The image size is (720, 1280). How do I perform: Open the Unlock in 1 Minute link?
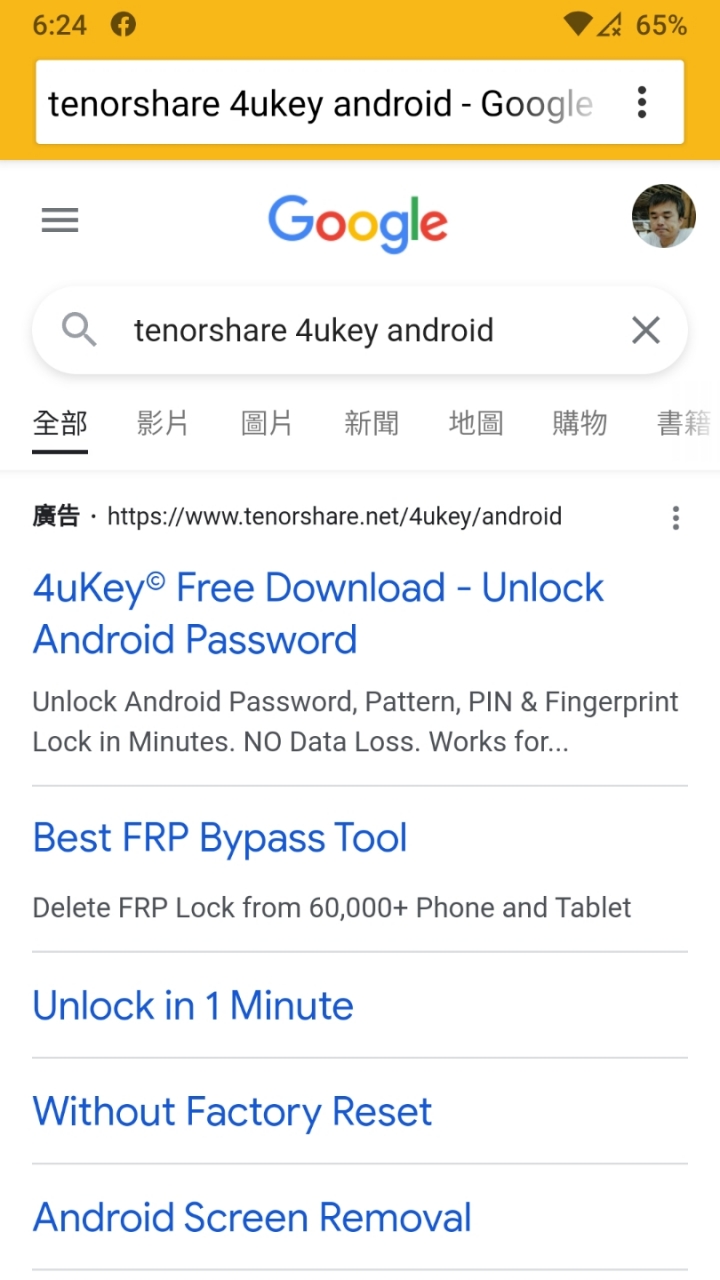click(x=193, y=1005)
